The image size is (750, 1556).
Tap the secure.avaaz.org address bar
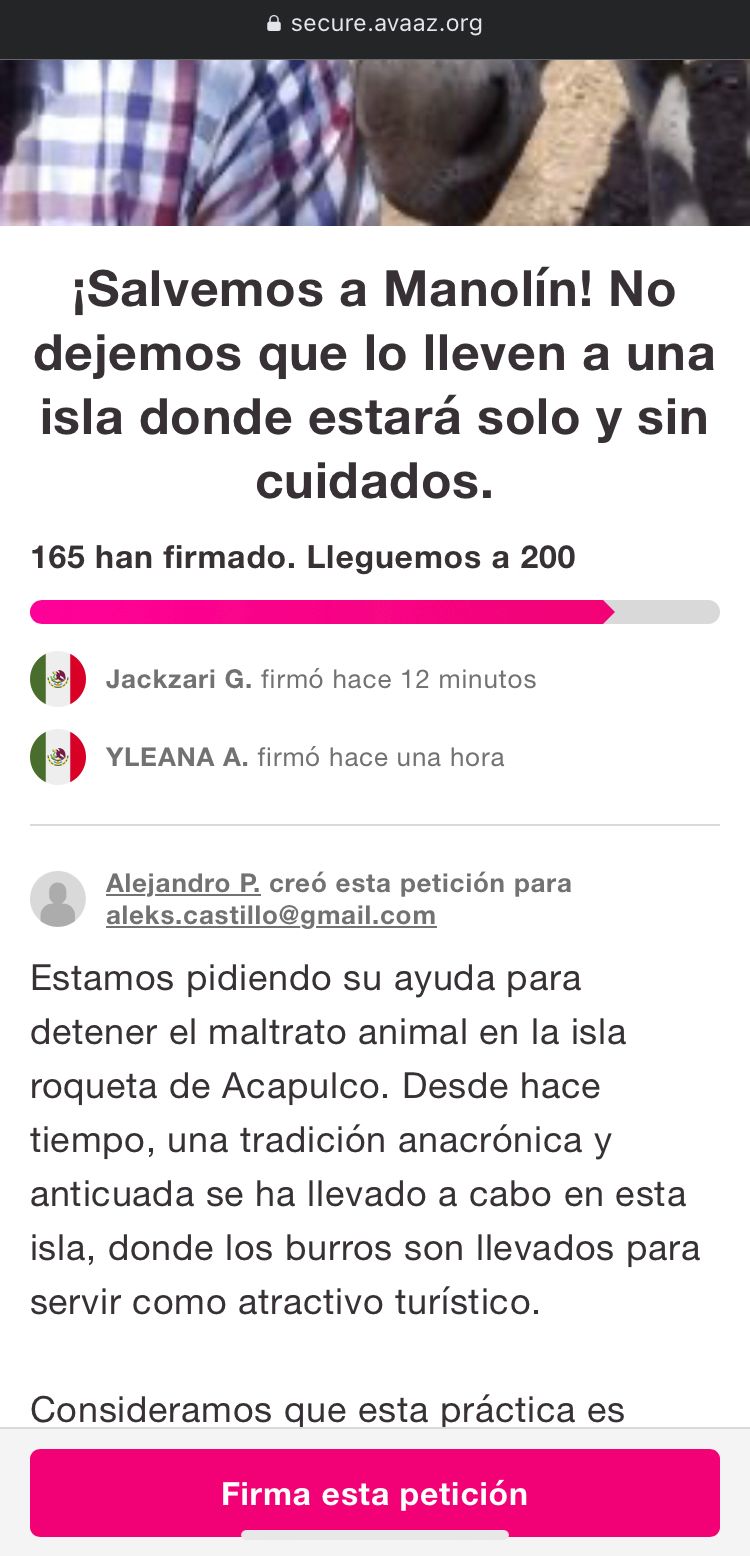375,24
